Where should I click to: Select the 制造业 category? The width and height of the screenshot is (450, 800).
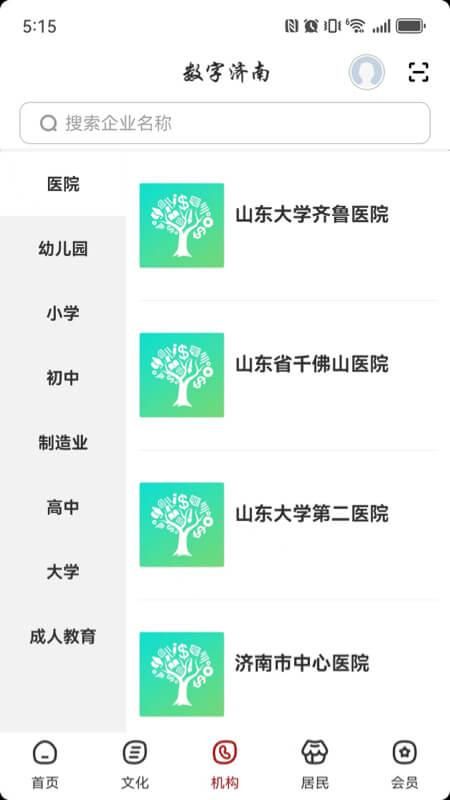coord(63,443)
